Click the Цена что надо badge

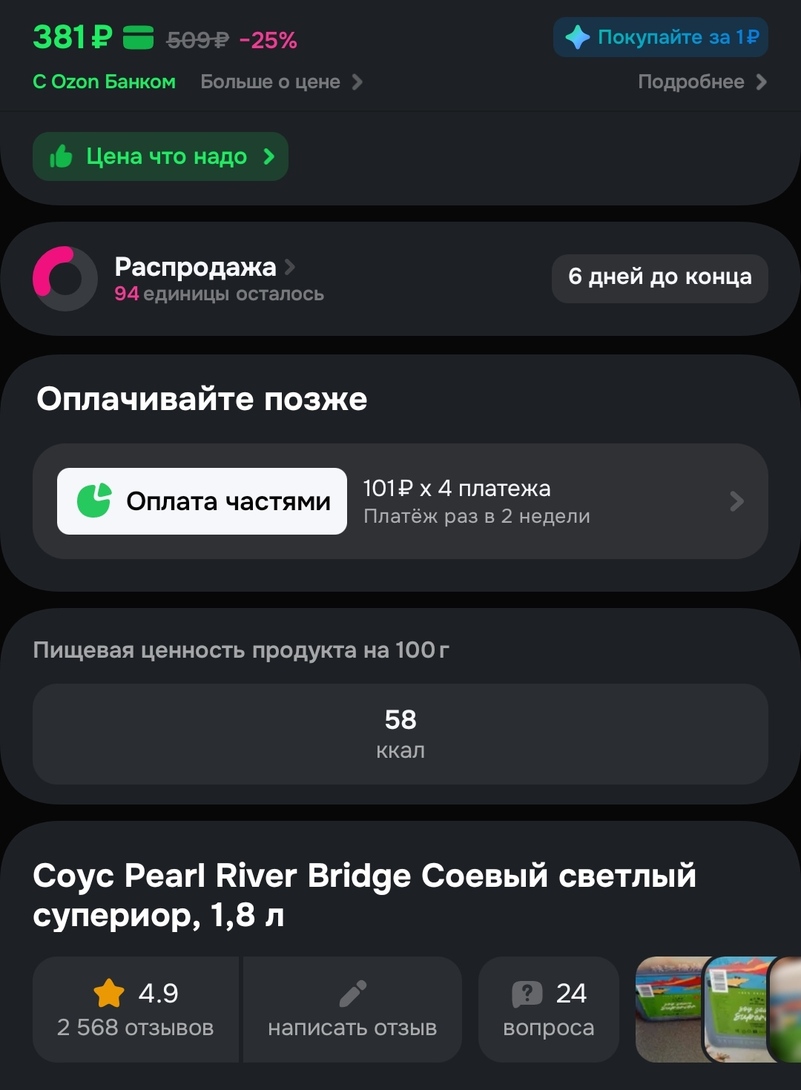[x=160, y=156]
